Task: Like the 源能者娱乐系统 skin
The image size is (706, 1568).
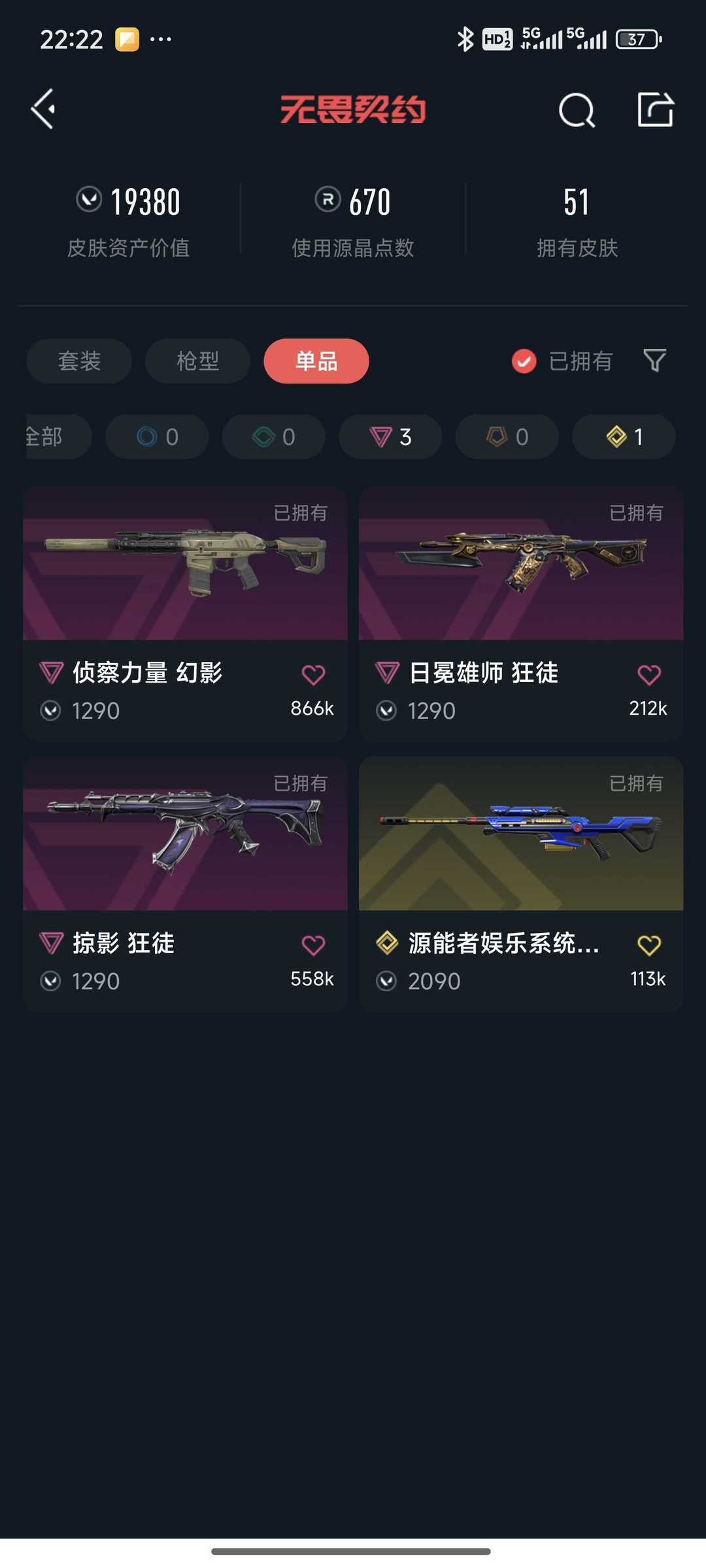Action: pyautogui.click(x=649, y=945)
